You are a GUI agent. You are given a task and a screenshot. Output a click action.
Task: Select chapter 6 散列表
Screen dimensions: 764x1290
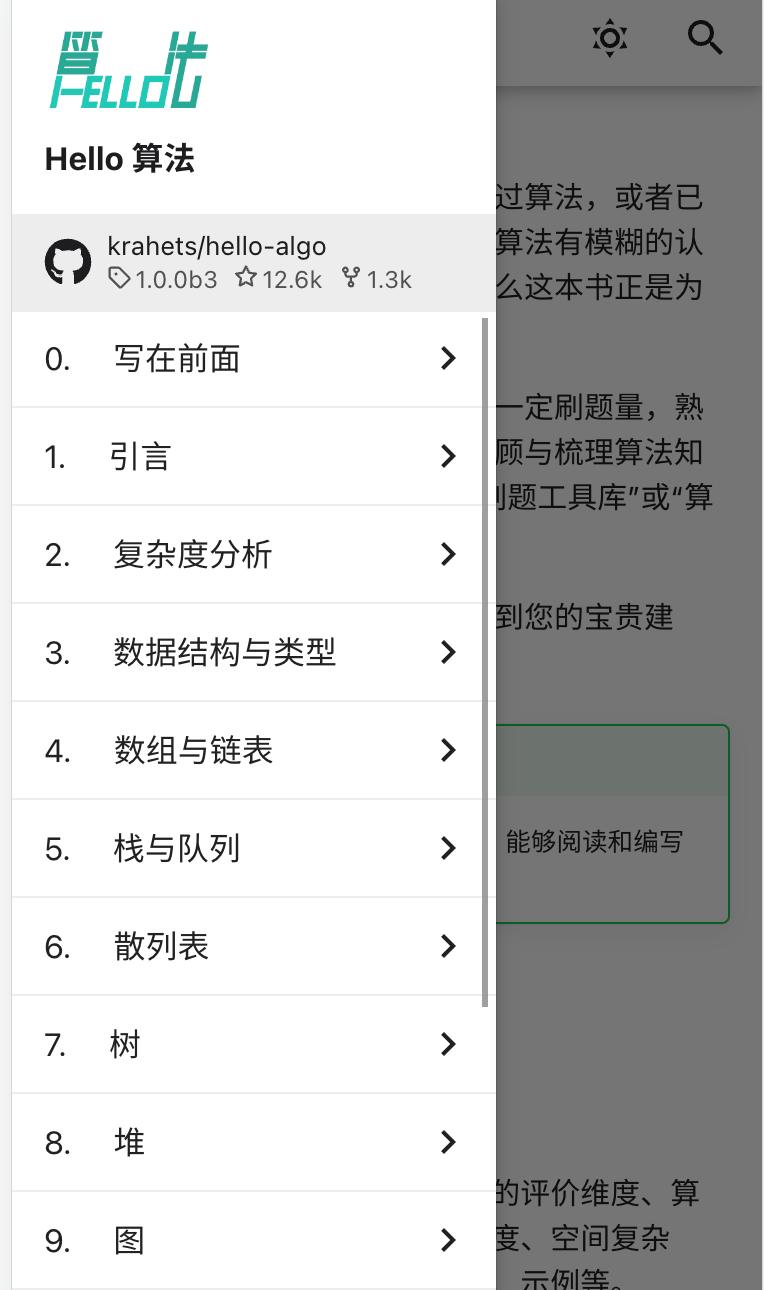254,947
